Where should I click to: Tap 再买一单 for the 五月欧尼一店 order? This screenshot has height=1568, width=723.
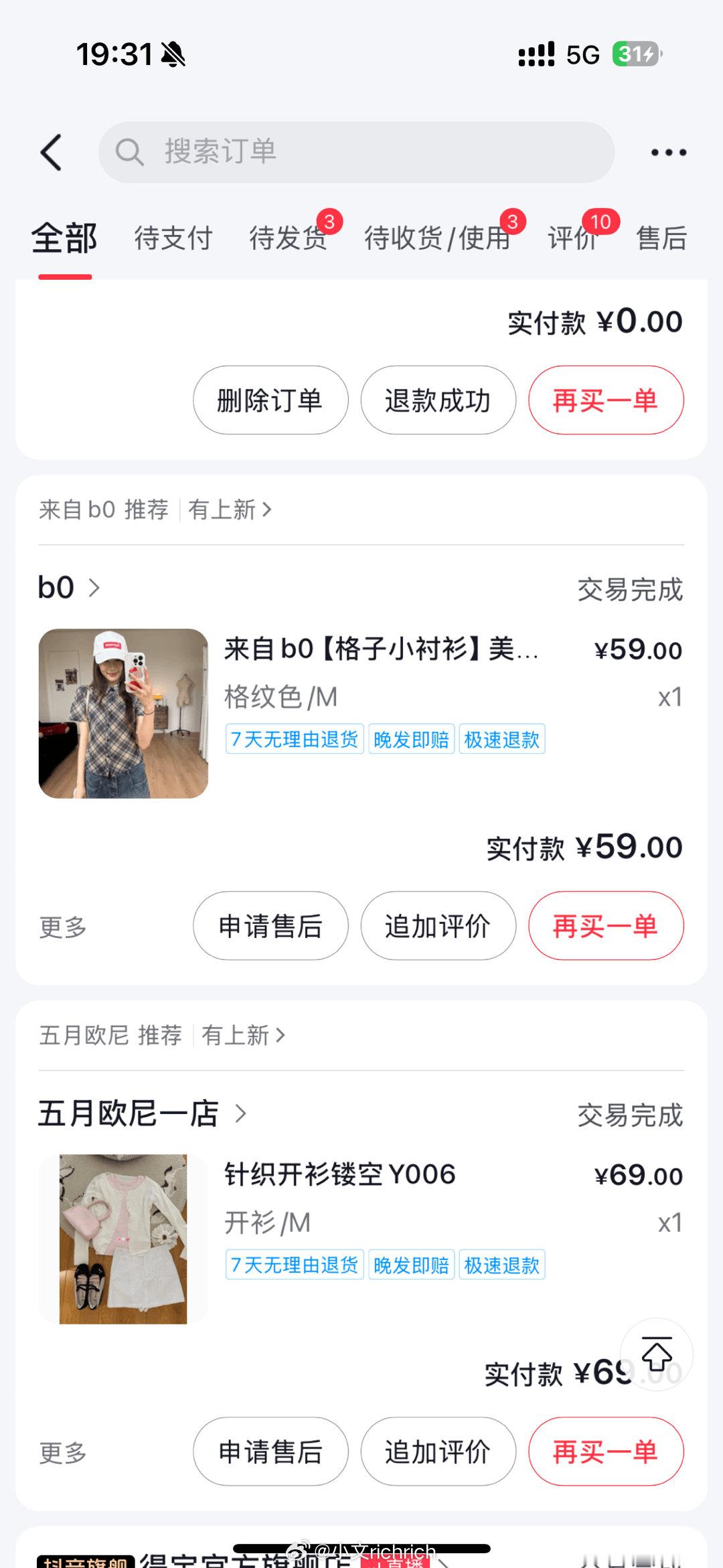point(605,1452)
